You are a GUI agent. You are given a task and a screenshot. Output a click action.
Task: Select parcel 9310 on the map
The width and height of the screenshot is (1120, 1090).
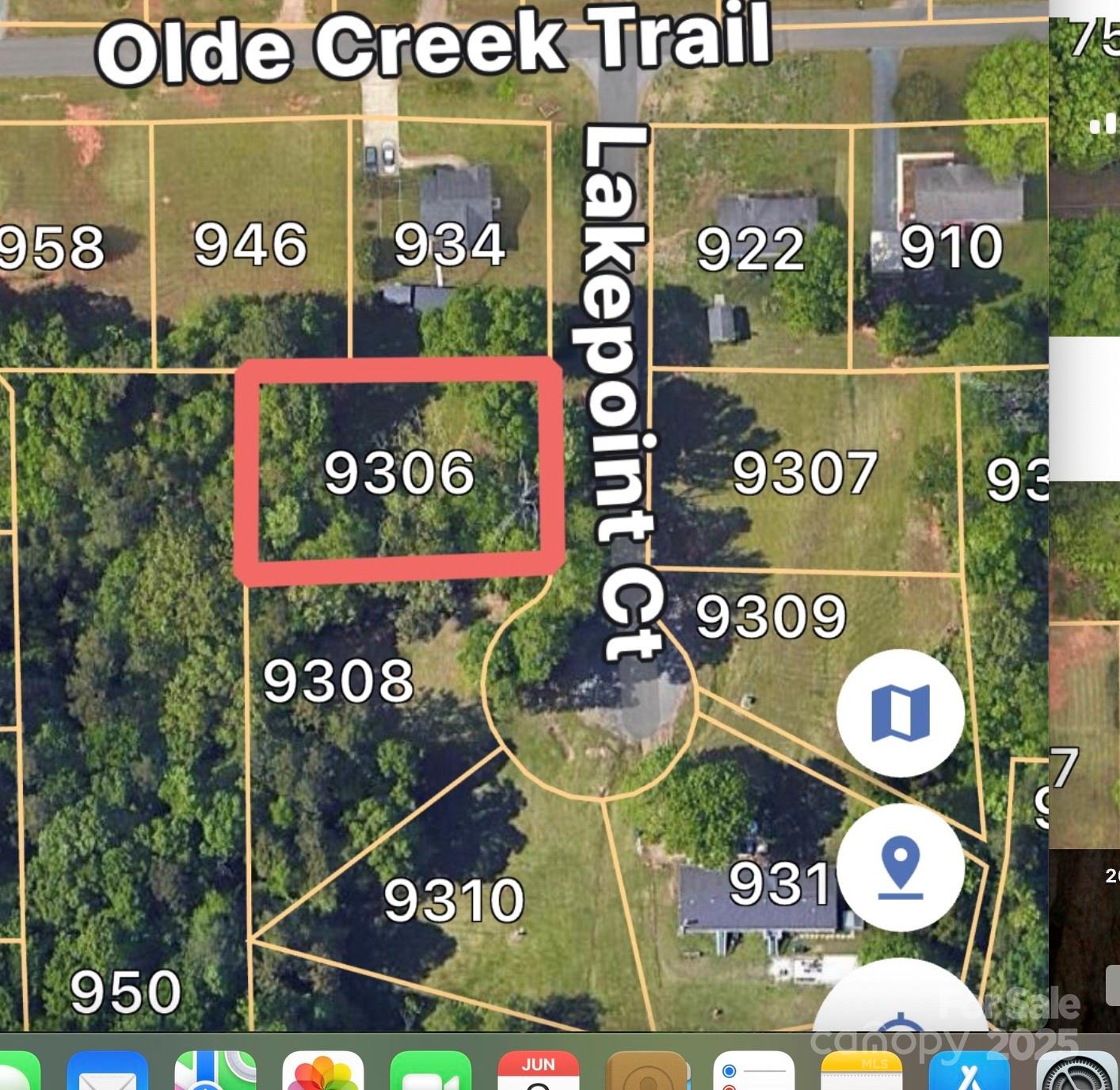(x=454, y=899)
